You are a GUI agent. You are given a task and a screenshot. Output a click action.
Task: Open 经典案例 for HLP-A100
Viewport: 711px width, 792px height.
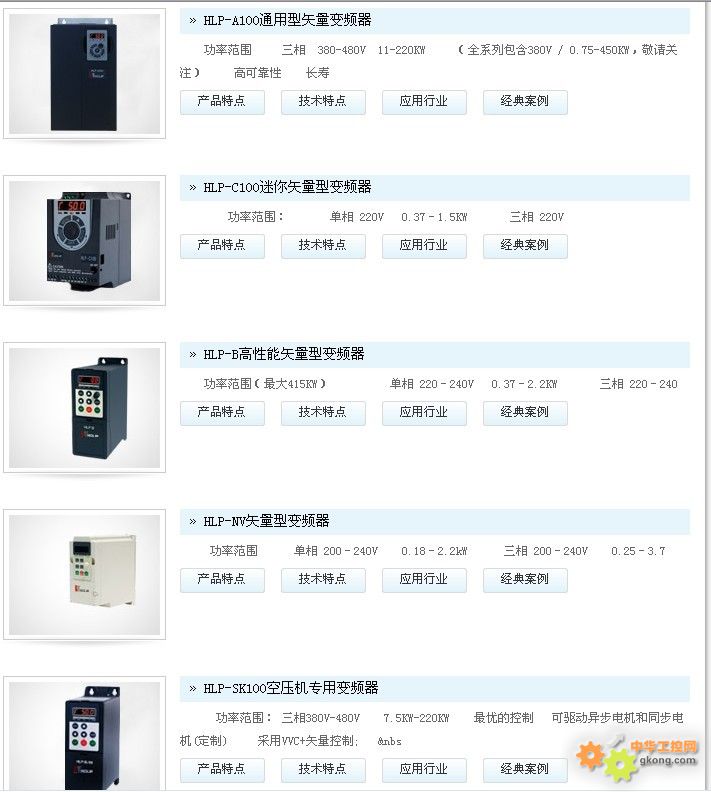525,102
